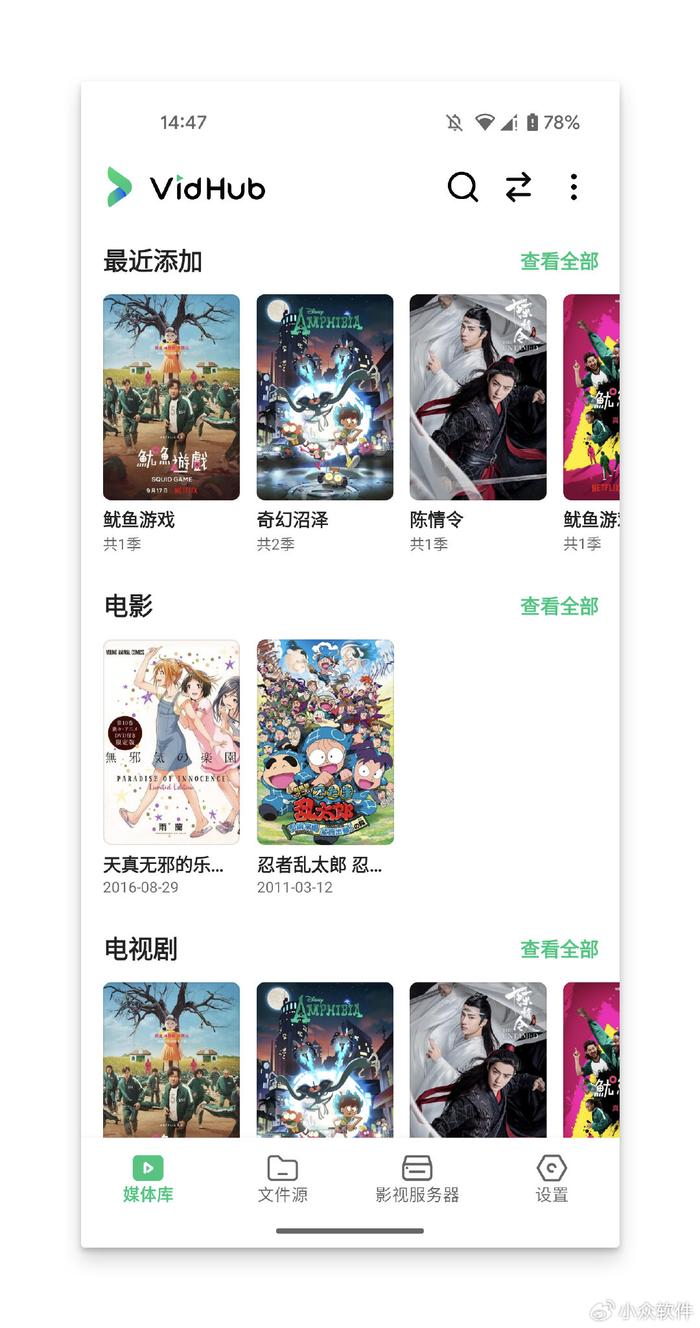View all in 最近添加 section
The width and height of the screenshot is (700, 1328).
559,261
